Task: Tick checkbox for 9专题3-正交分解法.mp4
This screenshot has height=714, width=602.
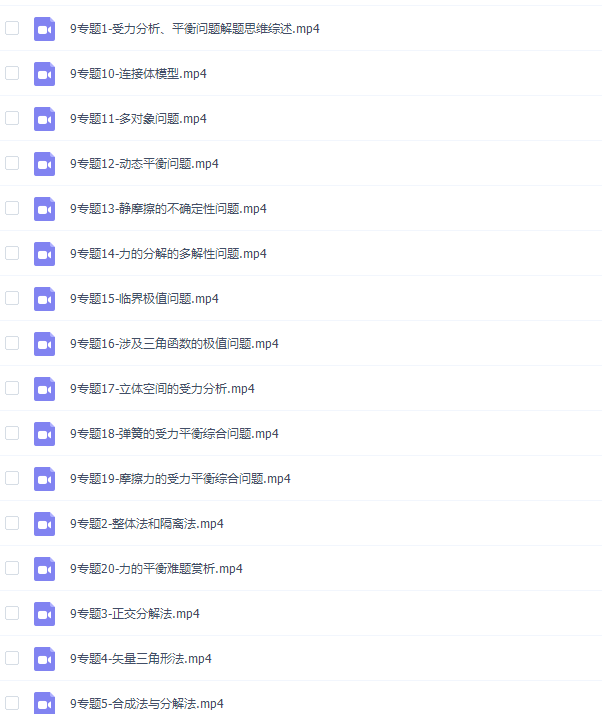Action: coord(12,613)
